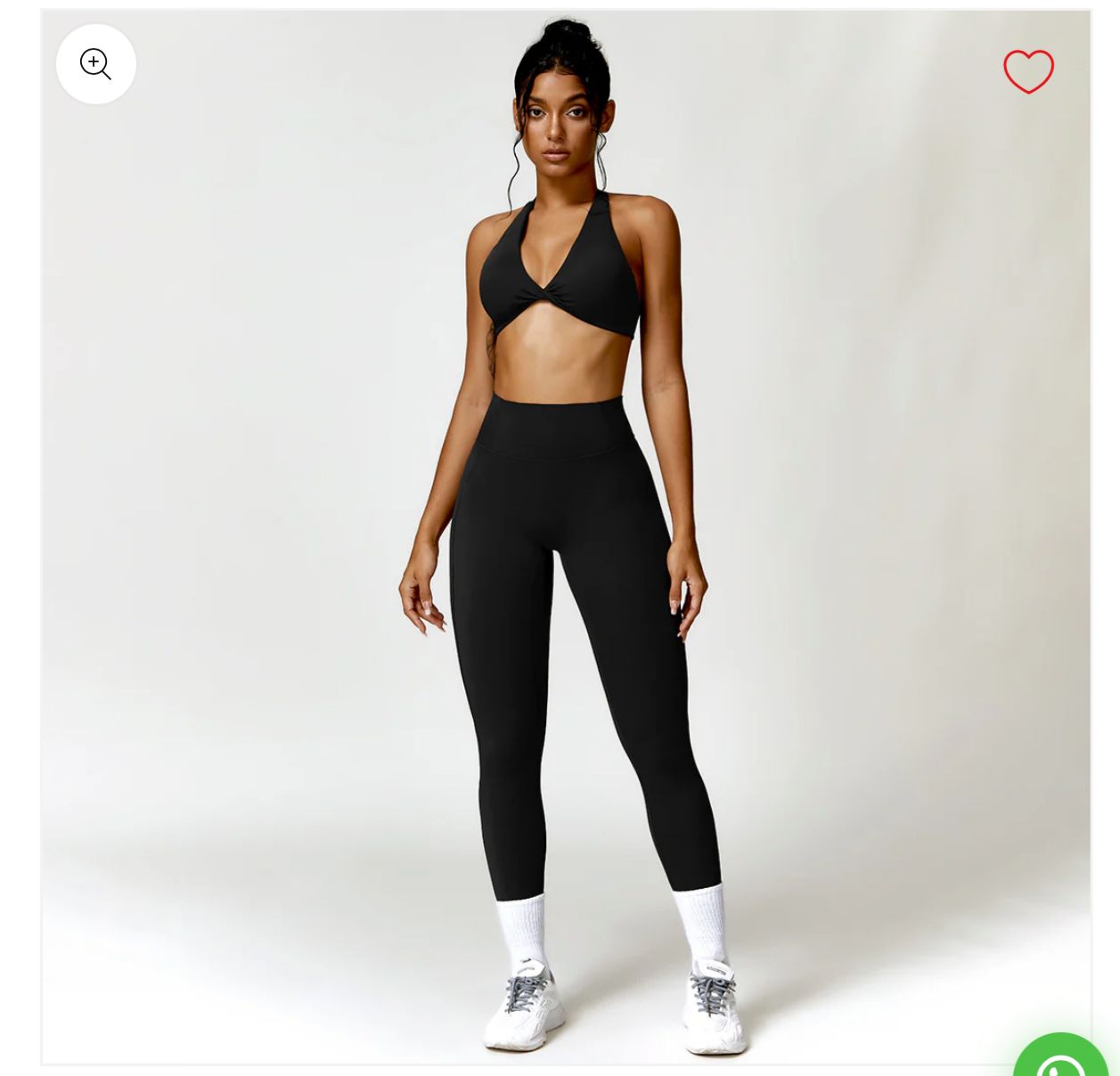The image size is (1120, 1076).
Task: Add this outfit to the wishlist
Action: pyautogui.click(x=1028, y=71)
